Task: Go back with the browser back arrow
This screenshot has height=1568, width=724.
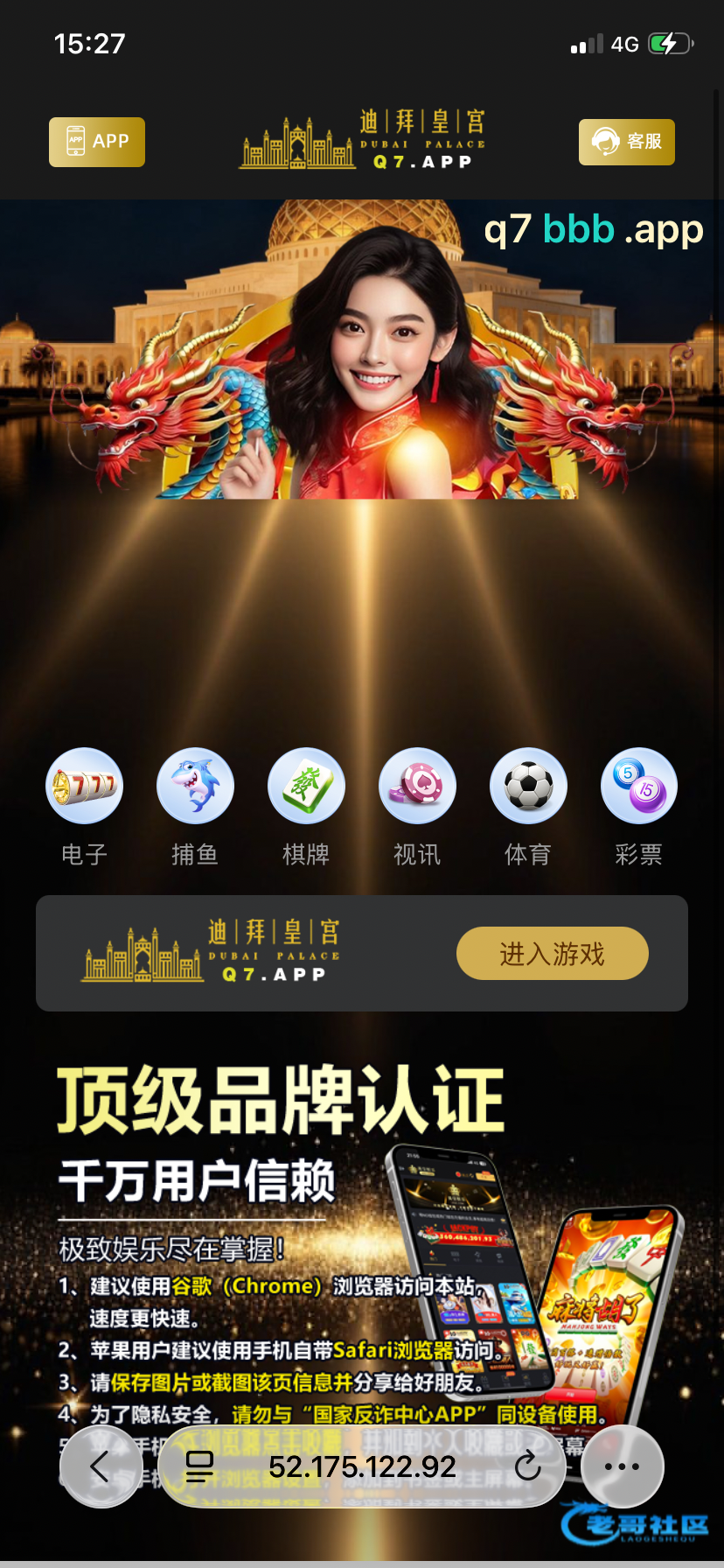Action: 101,1466
